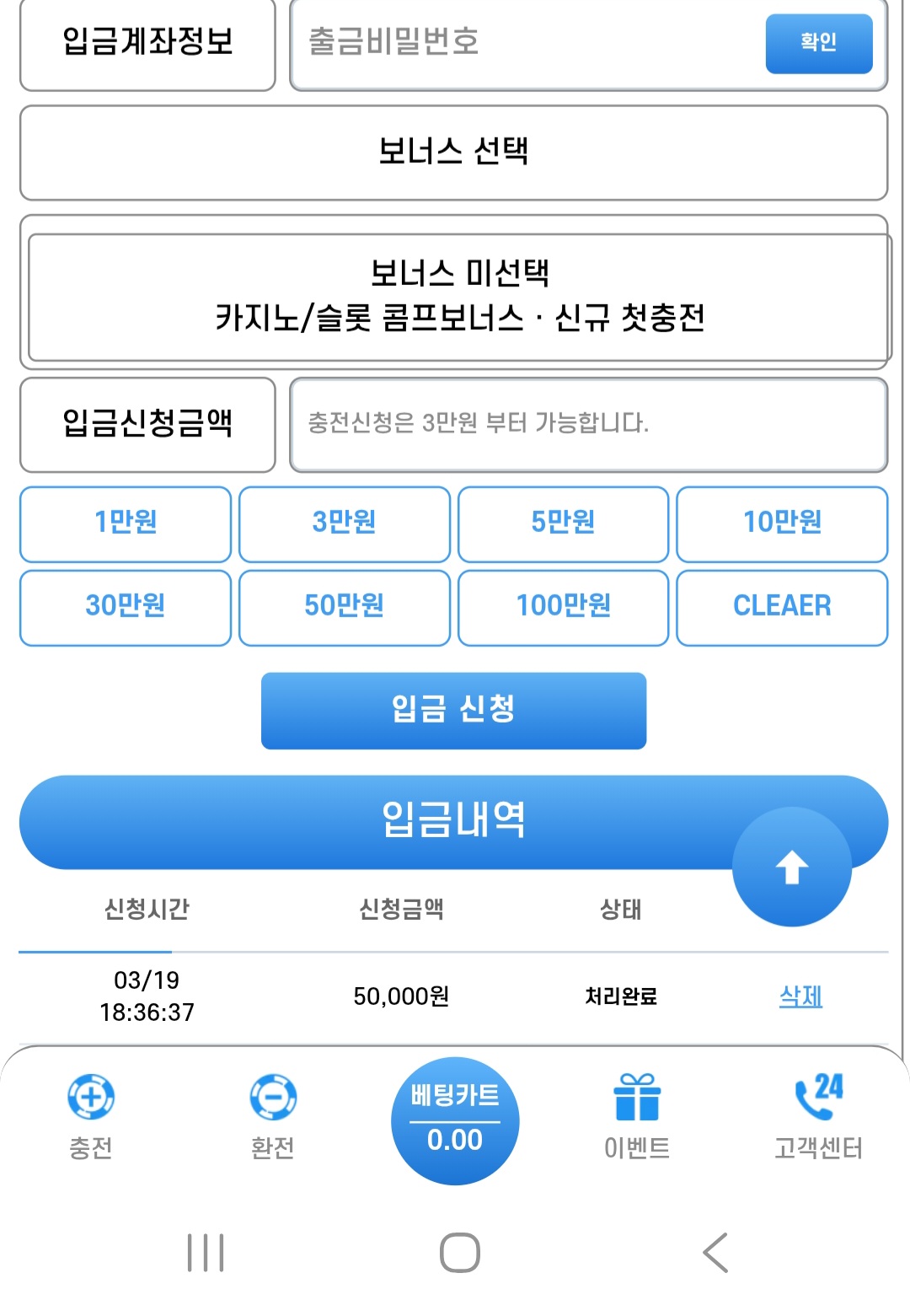910x1316 pixels.
Task: Submit the 입금 신청 deposit request
Action: tap(453, 710)
